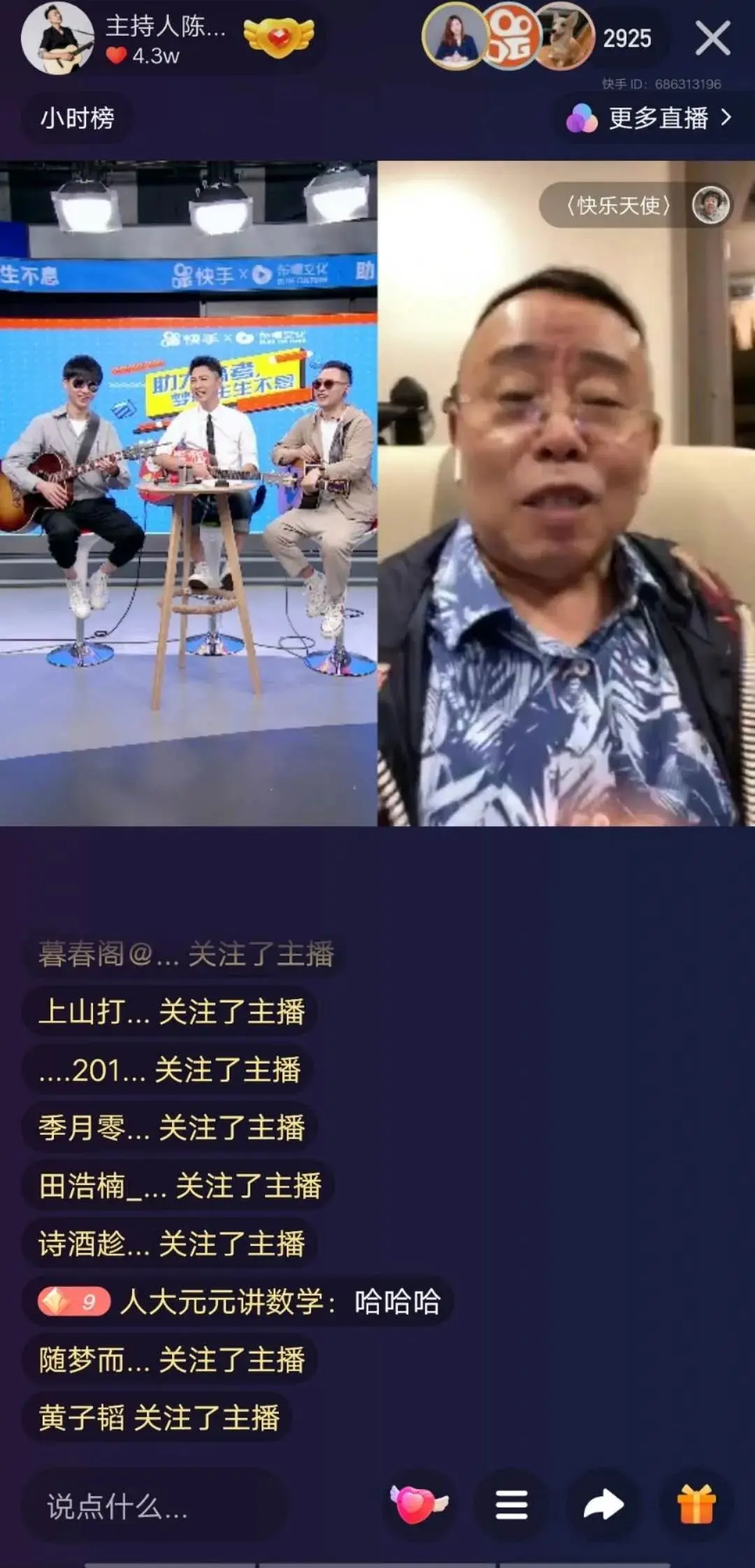
Task: Share this live stream
Action: tap(603, 1504)
